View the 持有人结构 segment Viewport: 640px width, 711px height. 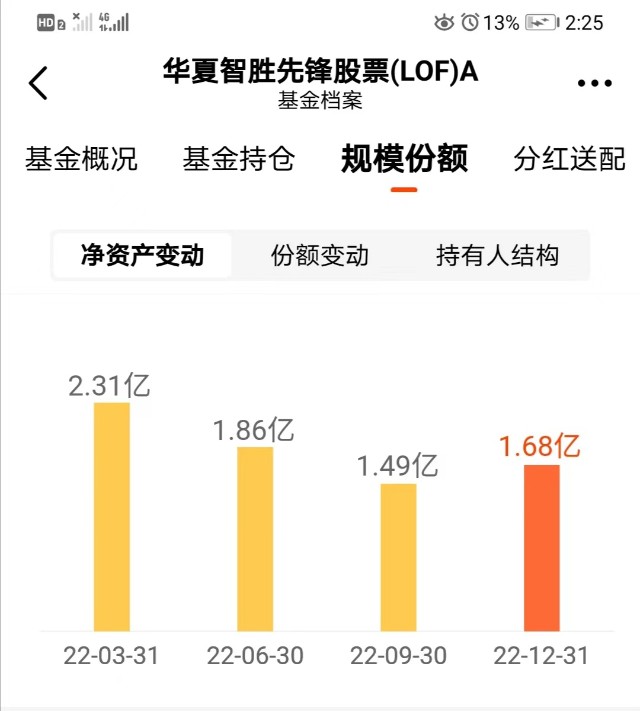tap(497, 256)
